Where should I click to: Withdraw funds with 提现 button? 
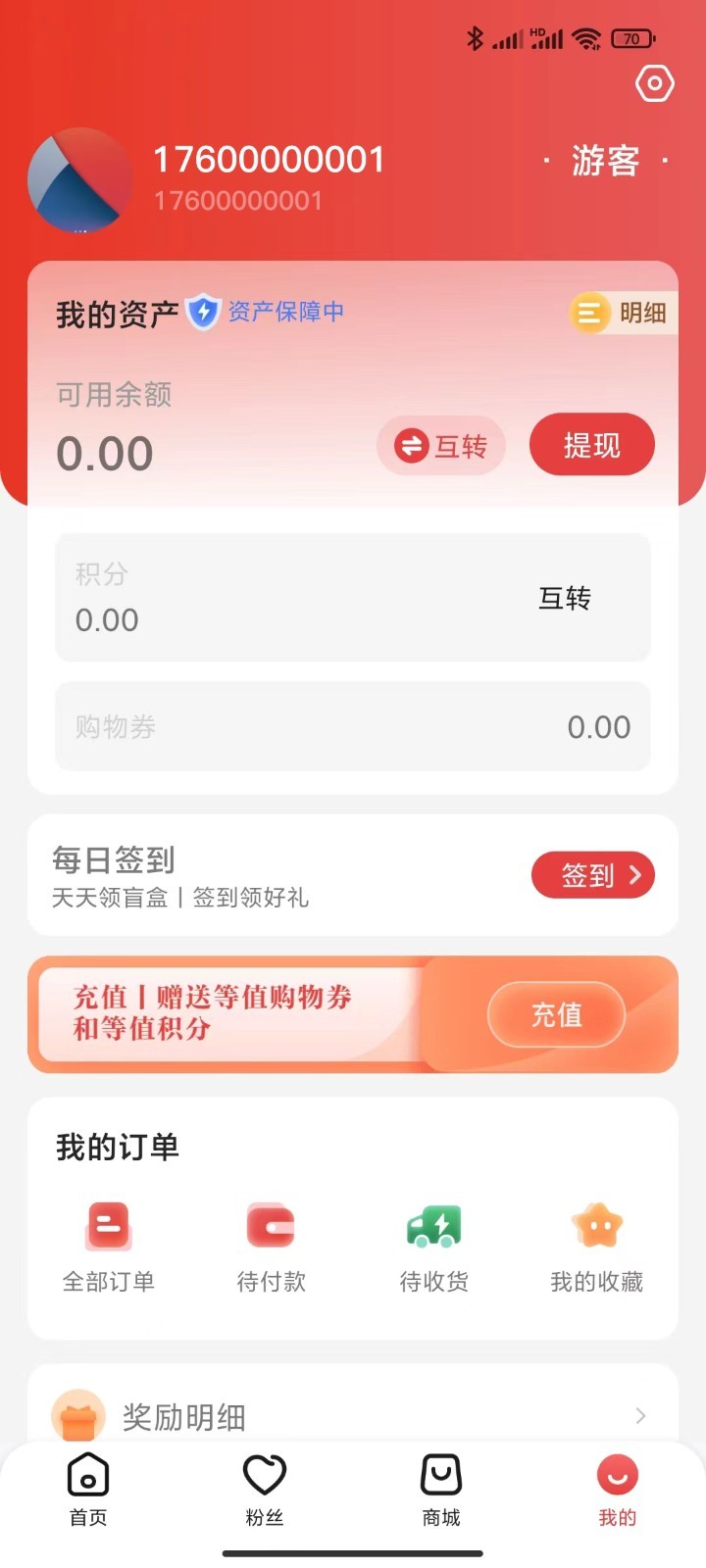tap(591, 446)
